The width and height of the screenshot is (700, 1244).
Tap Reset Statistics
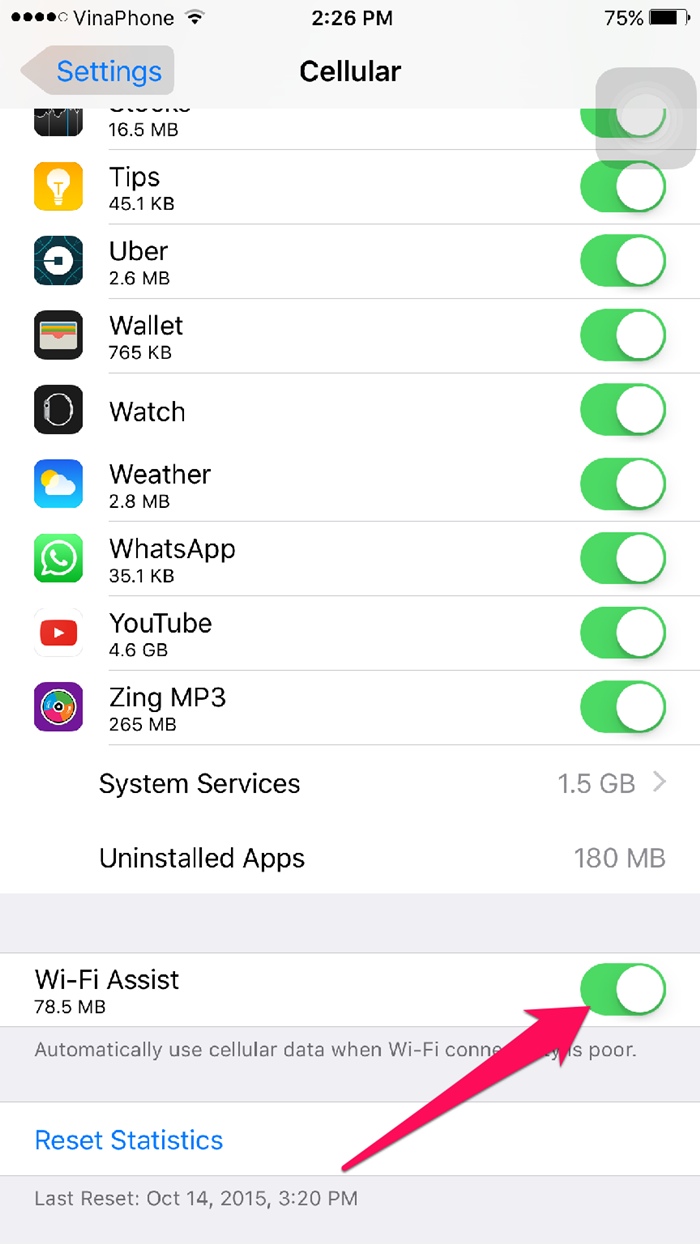tap(129, 1140)
